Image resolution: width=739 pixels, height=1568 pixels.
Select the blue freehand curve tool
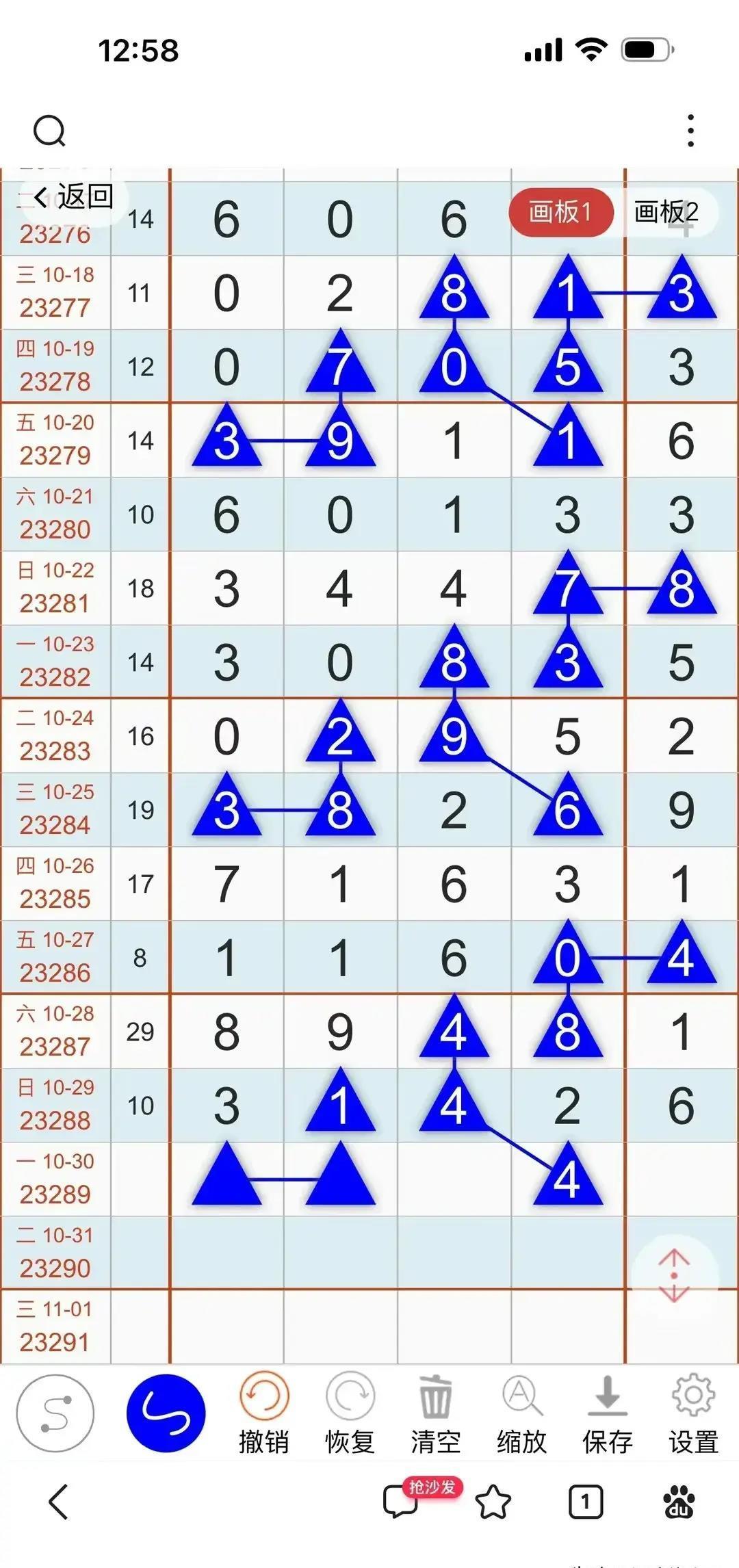[x=166, y=1413]
